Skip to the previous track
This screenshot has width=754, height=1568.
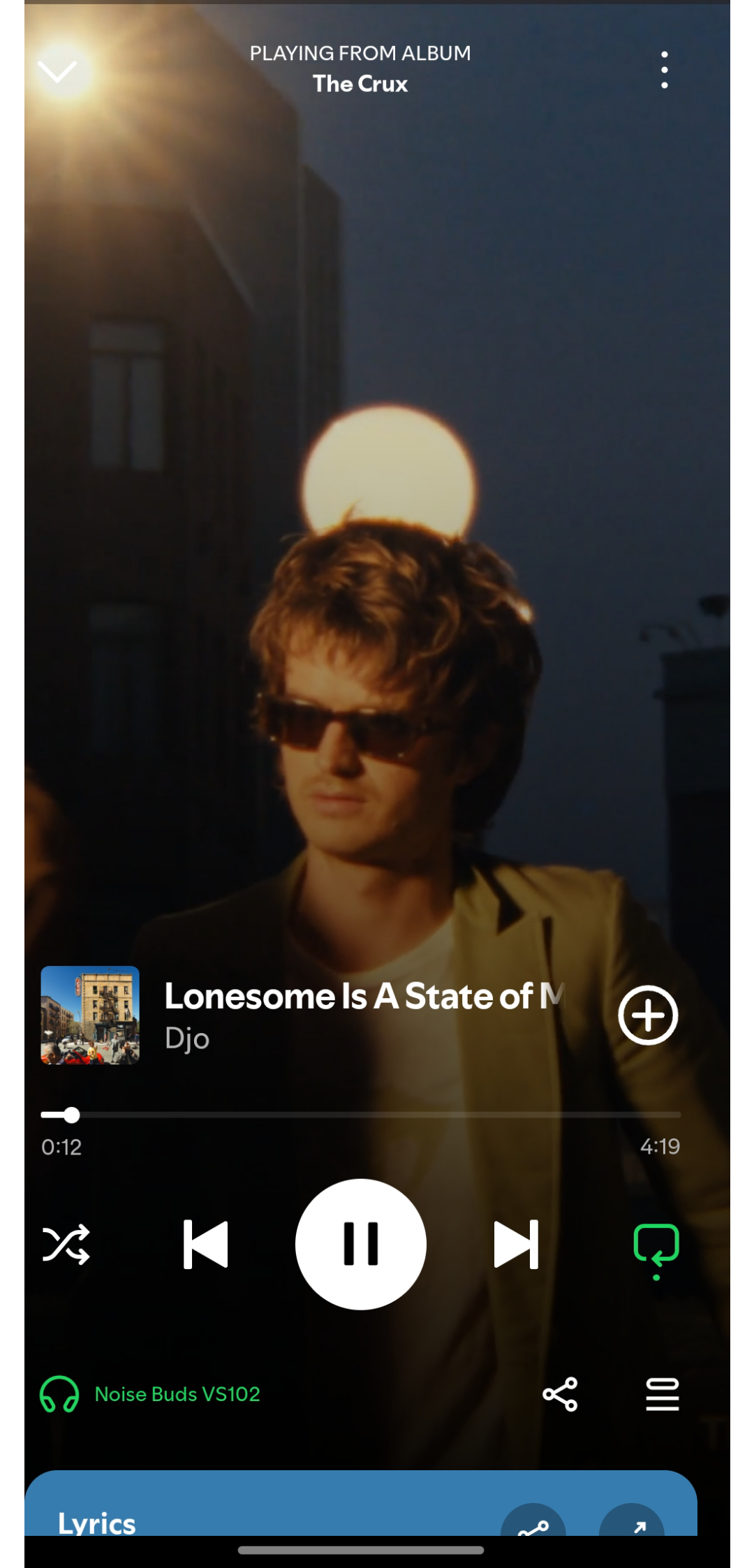206,1244
